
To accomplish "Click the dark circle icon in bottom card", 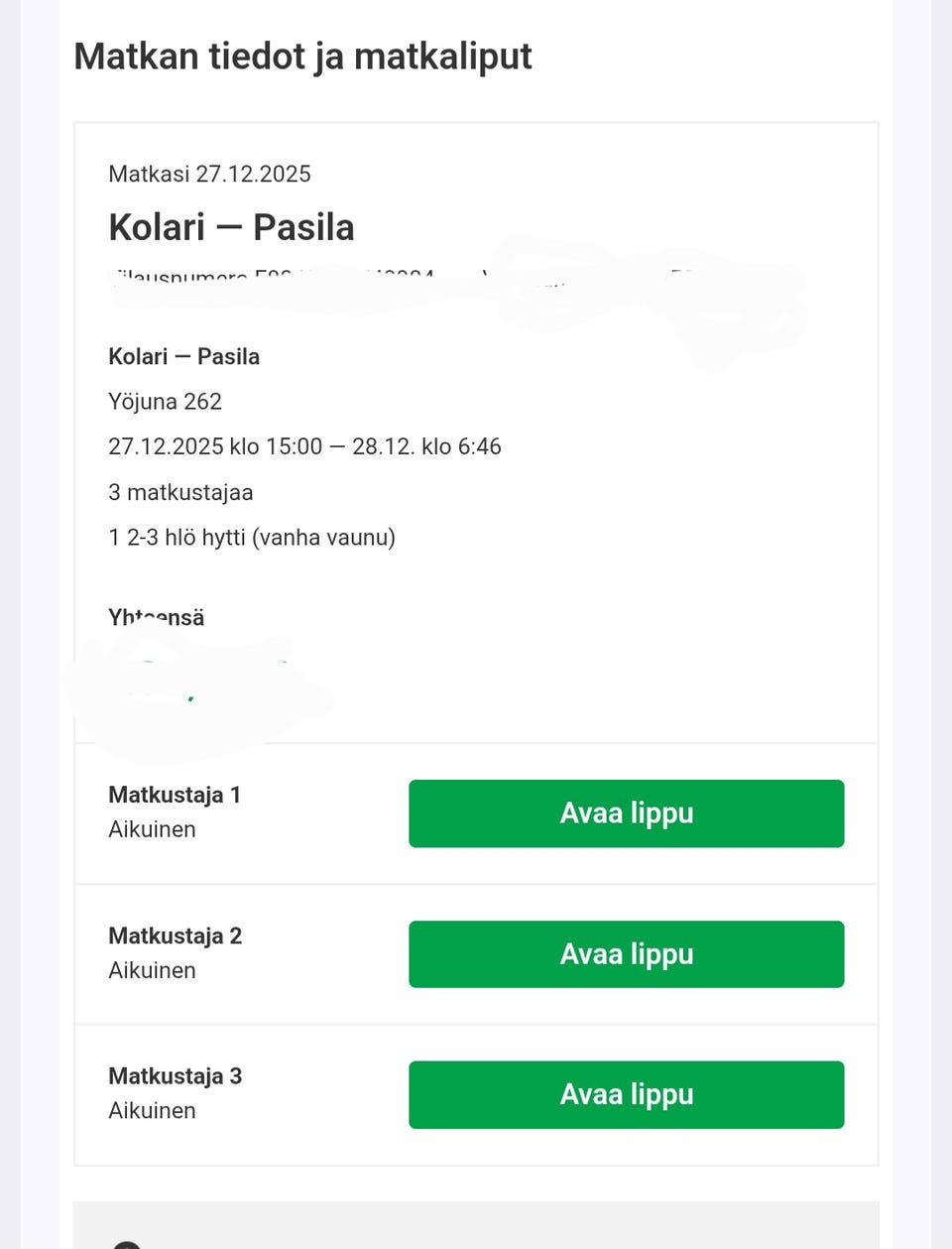I will [x=129, y=1243].
